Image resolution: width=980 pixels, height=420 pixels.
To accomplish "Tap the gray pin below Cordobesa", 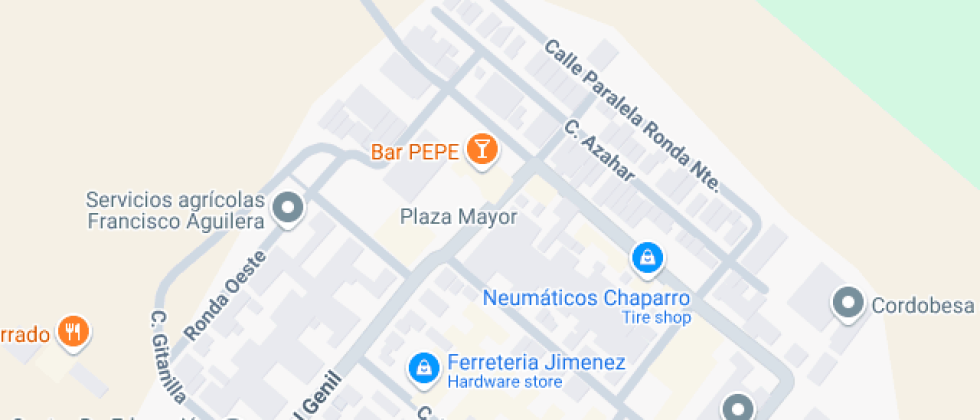I will point(738,408).
